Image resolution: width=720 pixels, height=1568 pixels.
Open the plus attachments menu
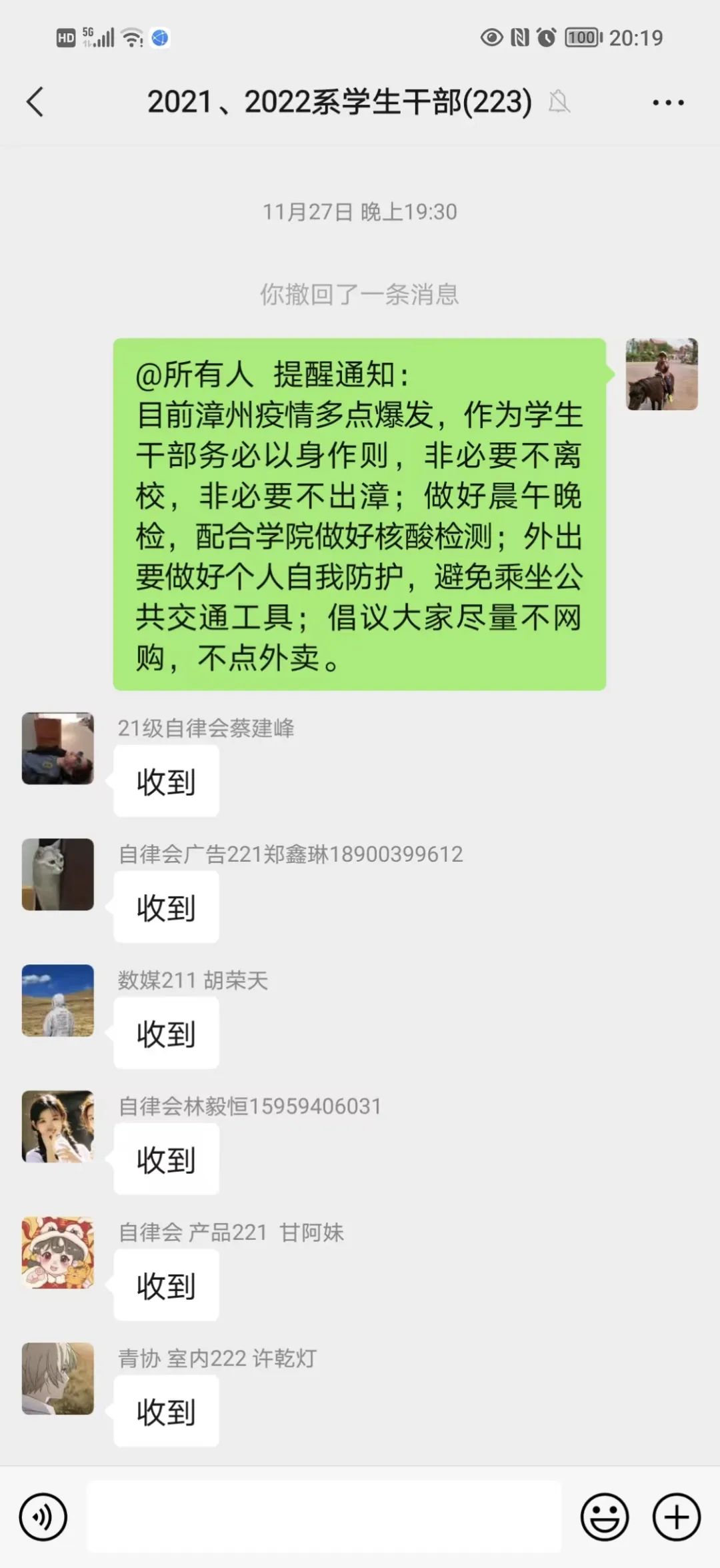(676, 1517)
